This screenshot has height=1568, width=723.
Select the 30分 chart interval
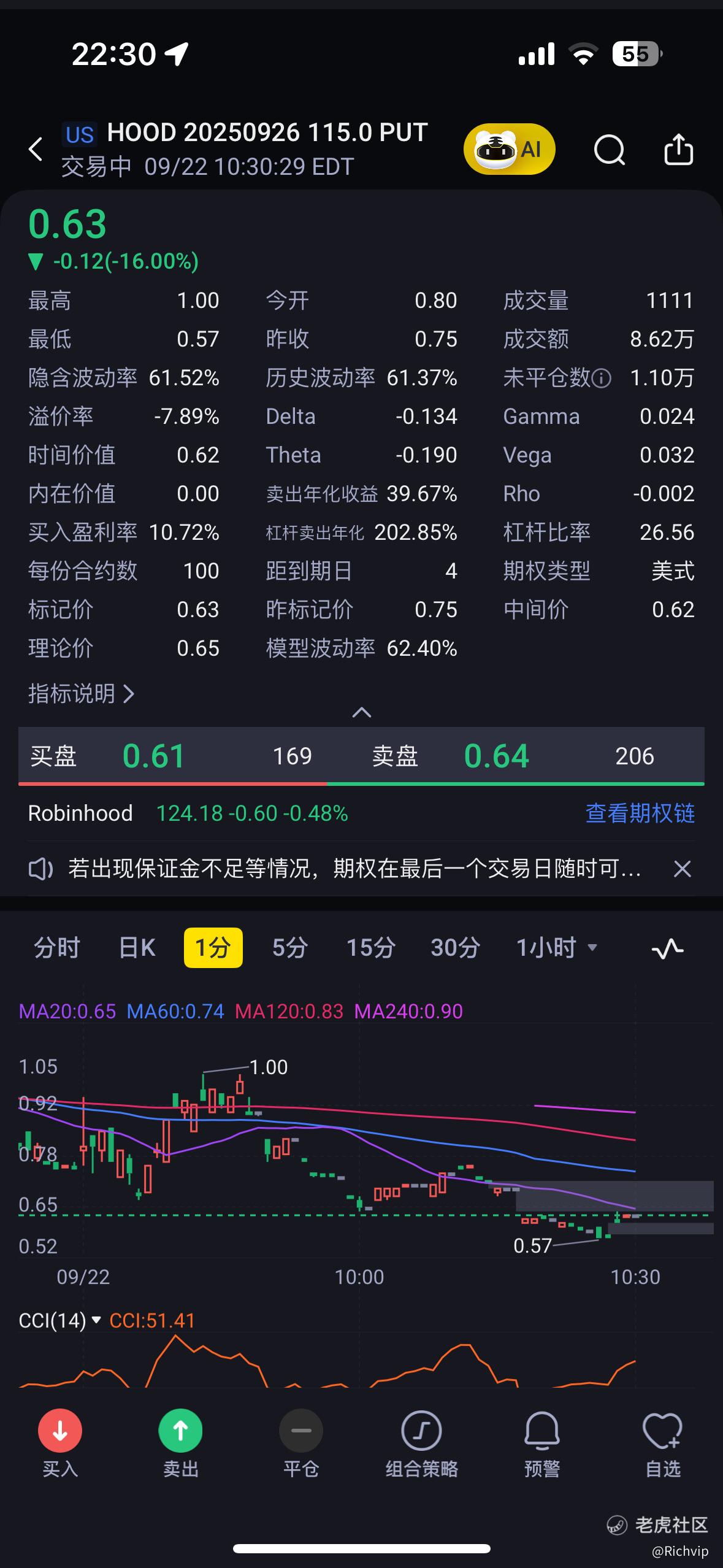pyautogui.click(x=455, y=948)
